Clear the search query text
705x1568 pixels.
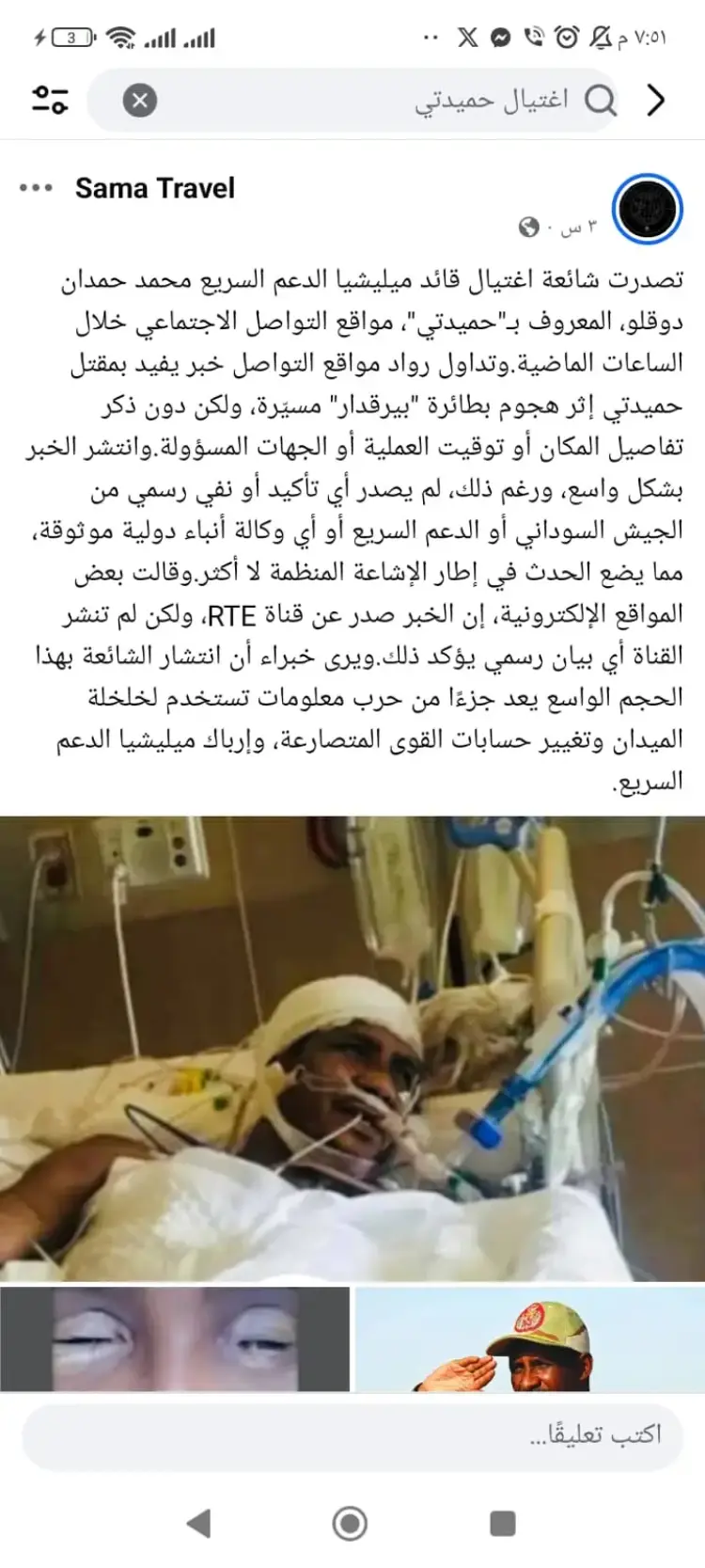140,100
